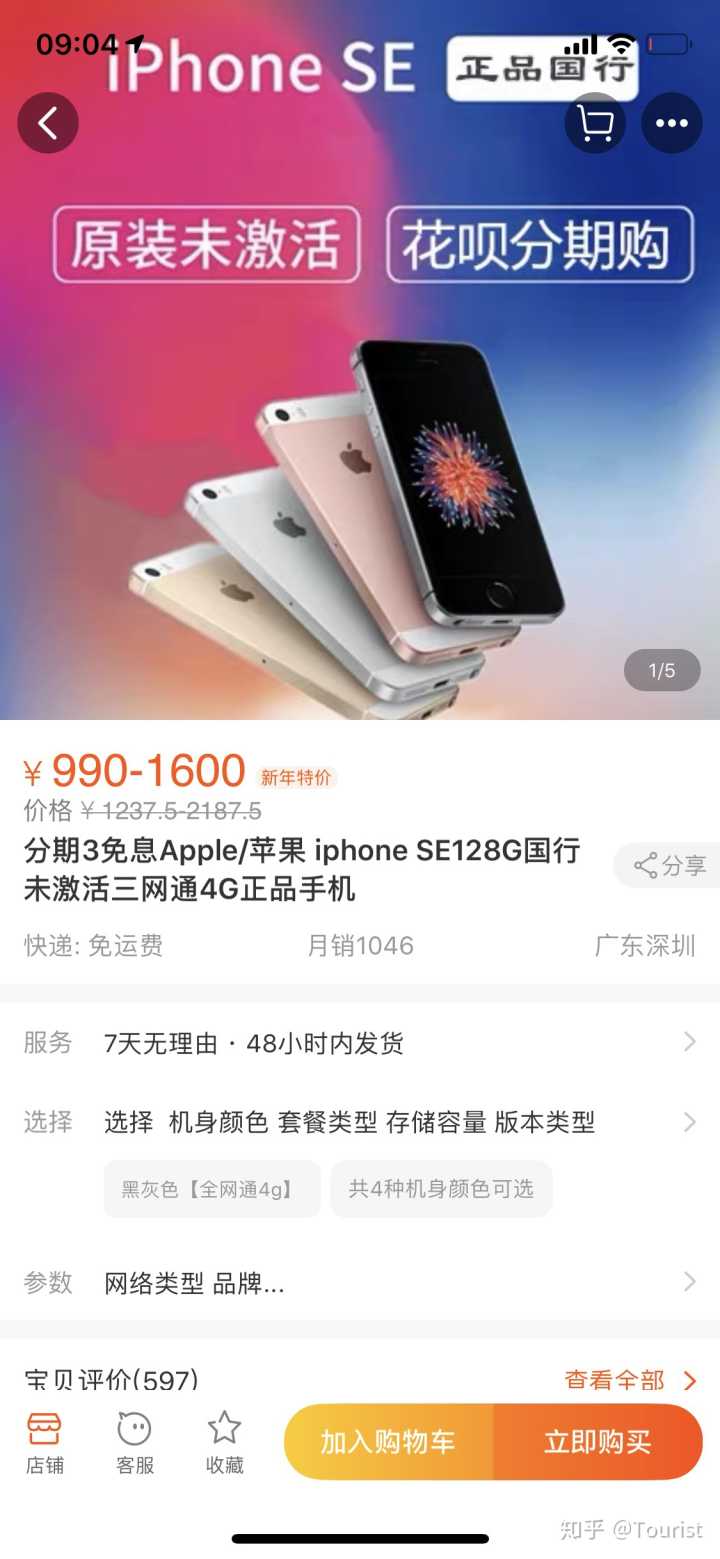Contact 客服 customer service
Viewport: 720px width, 1559px height.
134,1443
